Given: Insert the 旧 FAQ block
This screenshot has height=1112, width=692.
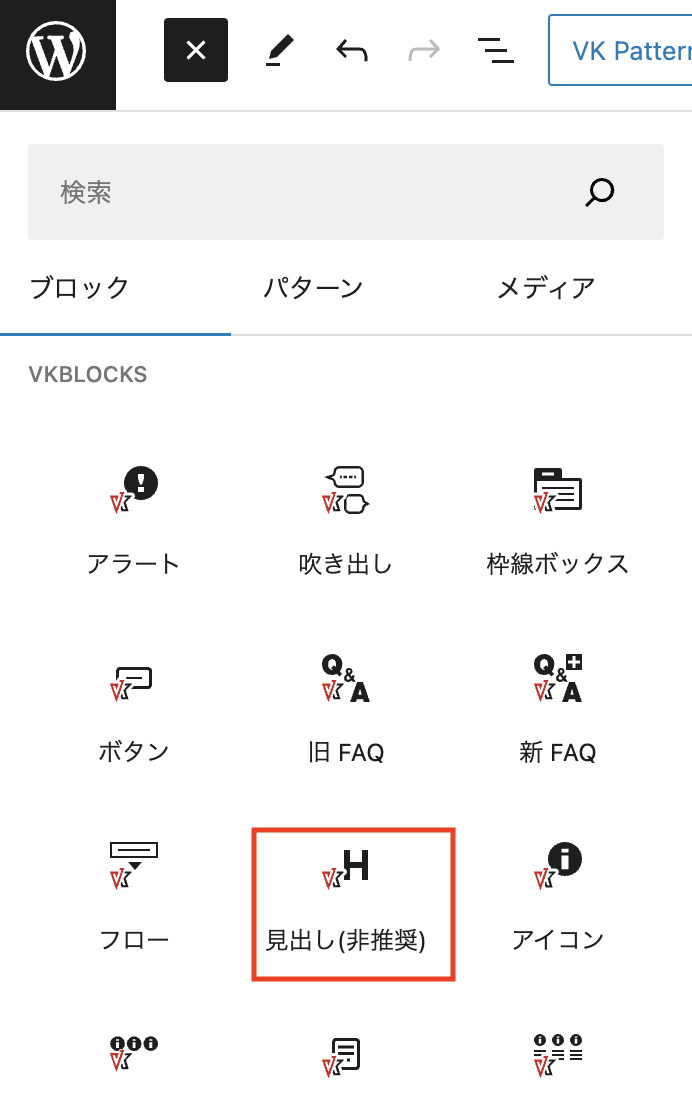Looking at the screenshot, I should pyautogui.click(x=346, y=708).
